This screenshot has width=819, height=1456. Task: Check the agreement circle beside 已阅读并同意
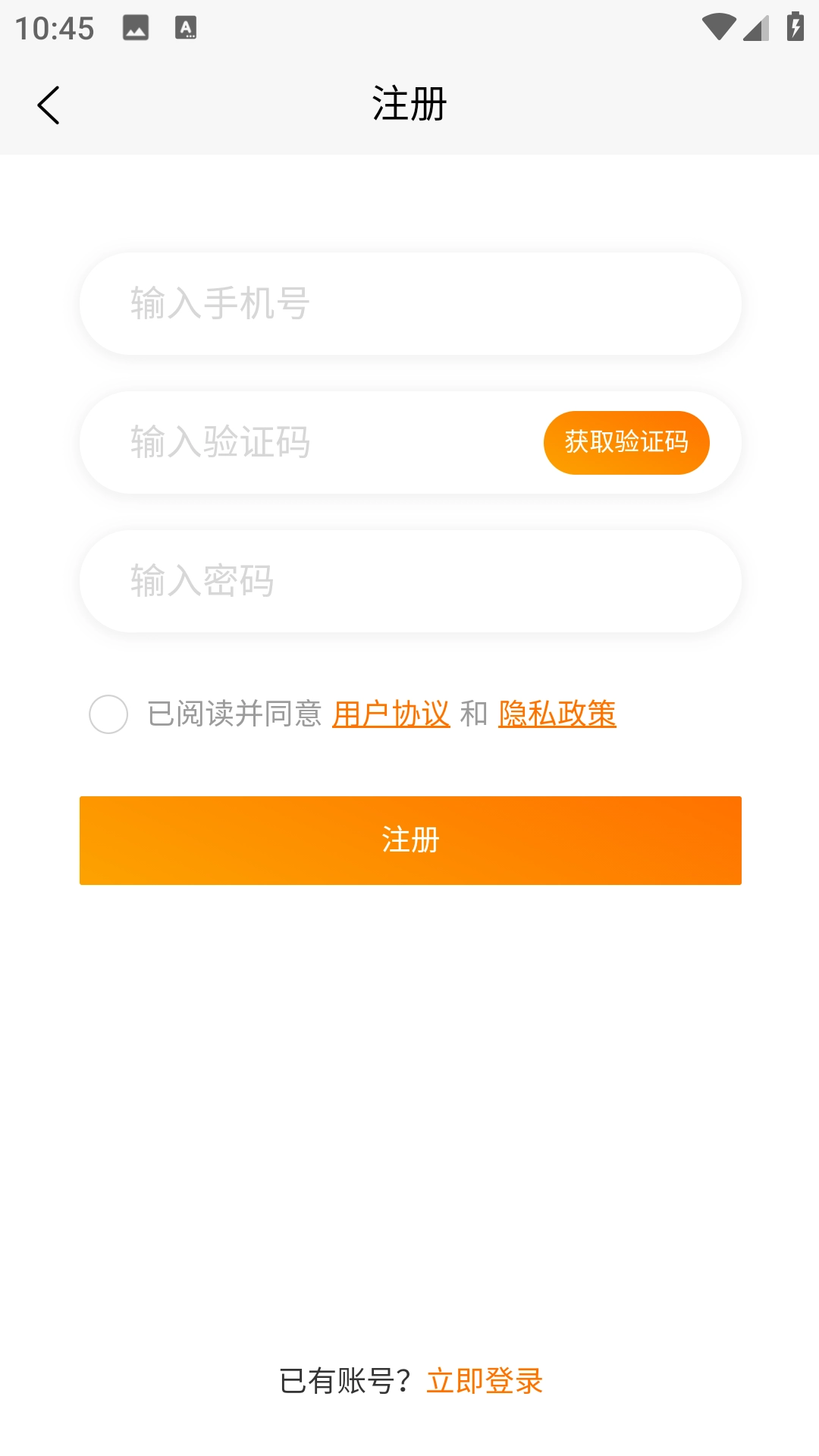coord(108,714)
